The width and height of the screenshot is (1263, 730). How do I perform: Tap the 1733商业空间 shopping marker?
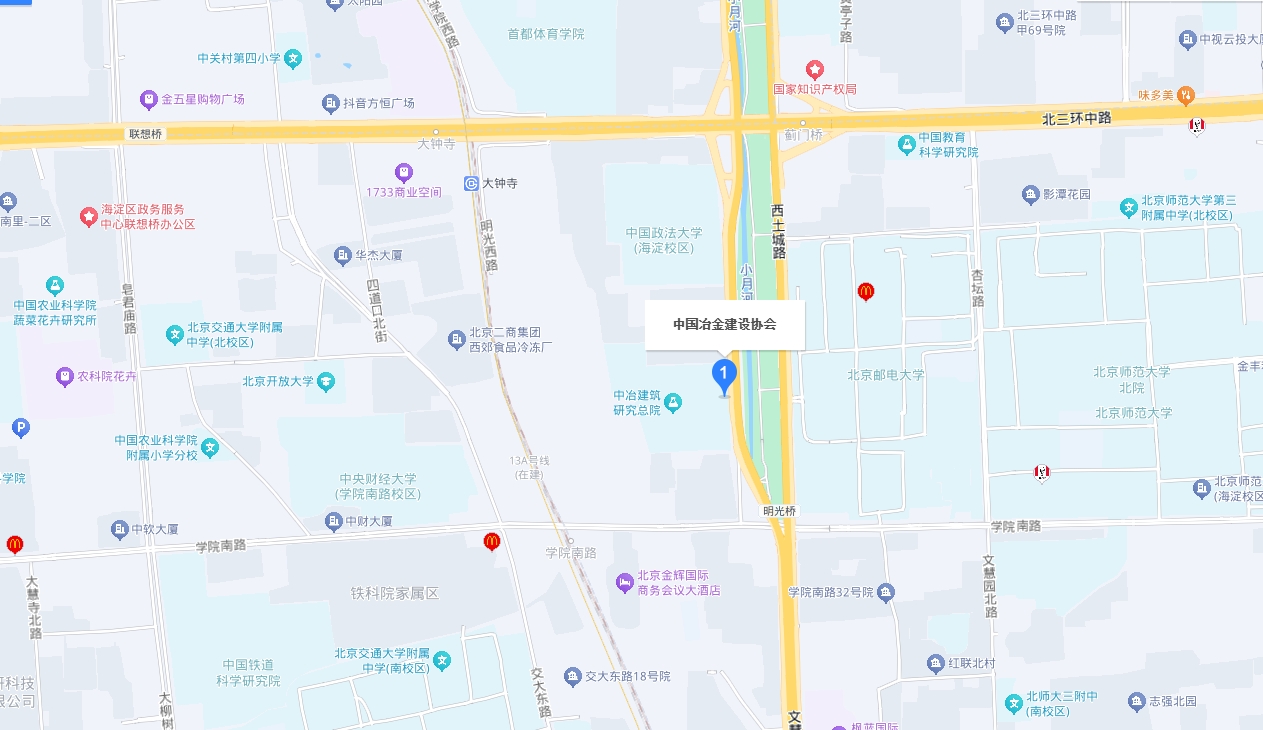click(x=403, y=172)
